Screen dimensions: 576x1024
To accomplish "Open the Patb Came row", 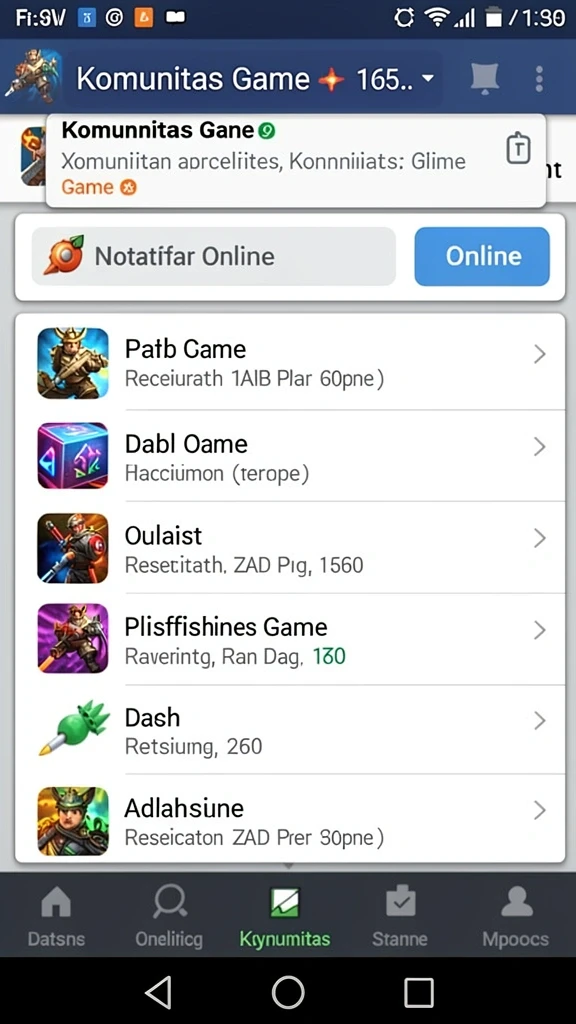I will tap(290, 363).
